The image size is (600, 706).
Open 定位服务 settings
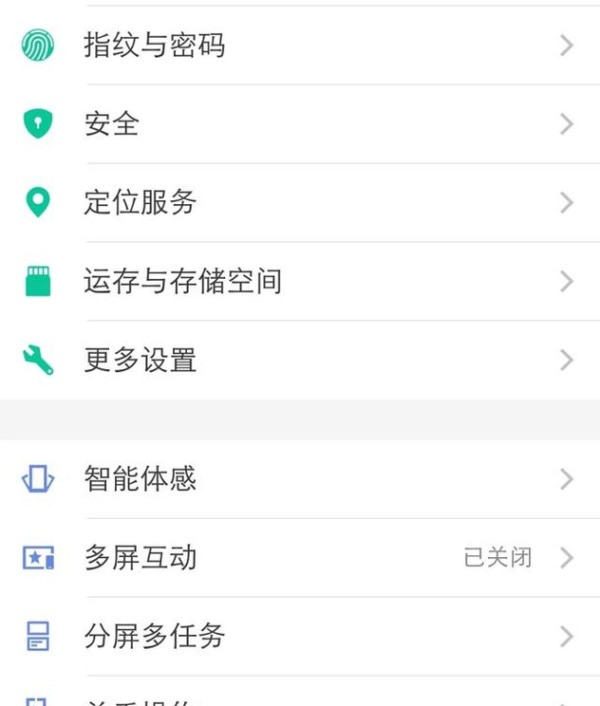[x=140, y=203]
